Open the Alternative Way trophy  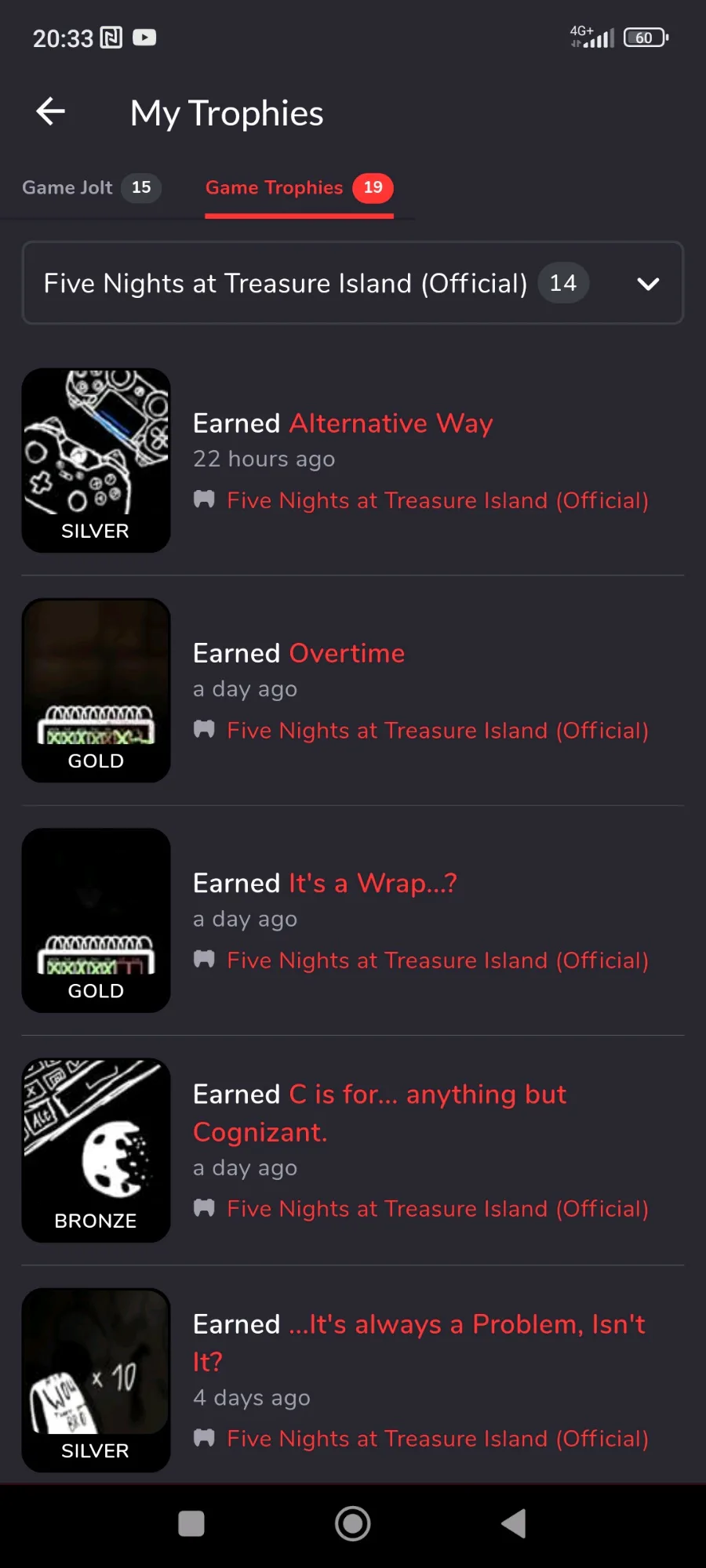tap(390, 423)
